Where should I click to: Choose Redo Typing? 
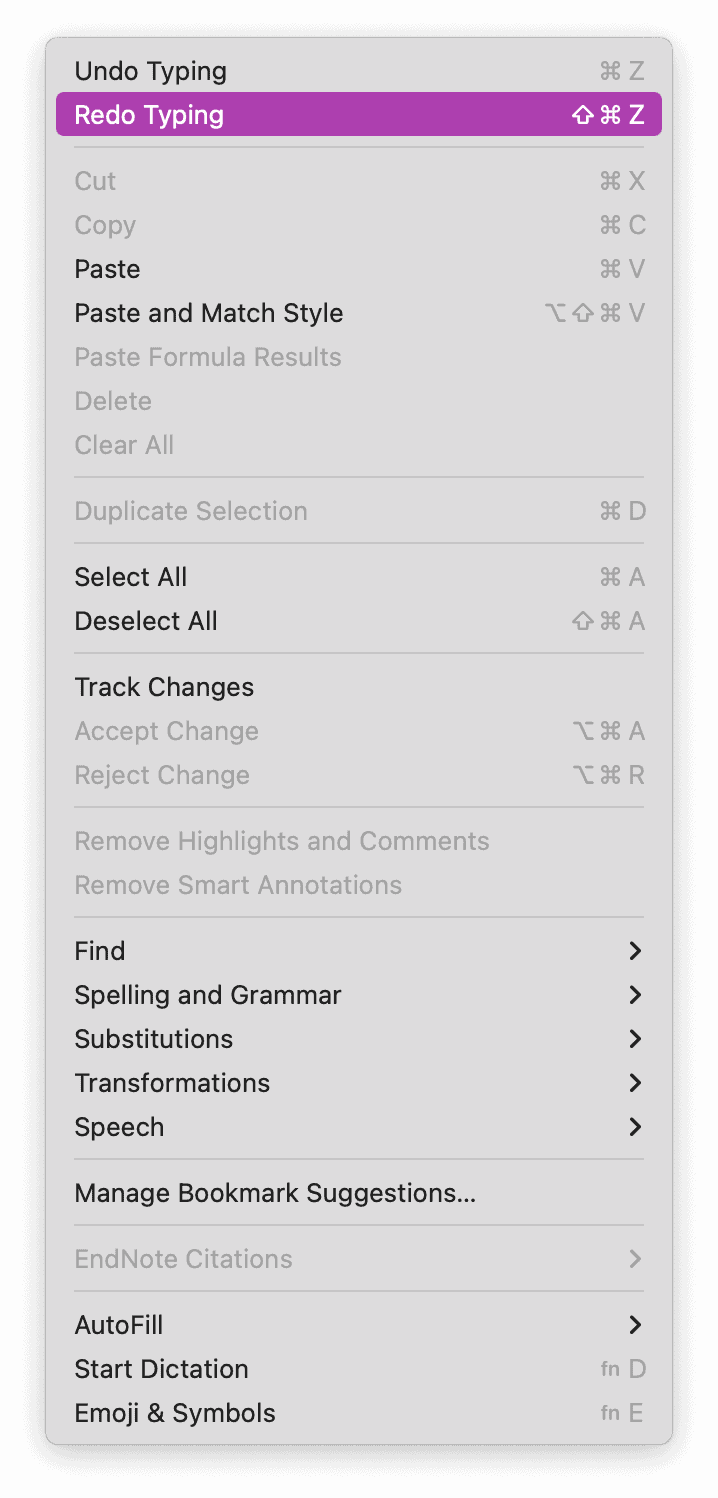tap(149, 115)
